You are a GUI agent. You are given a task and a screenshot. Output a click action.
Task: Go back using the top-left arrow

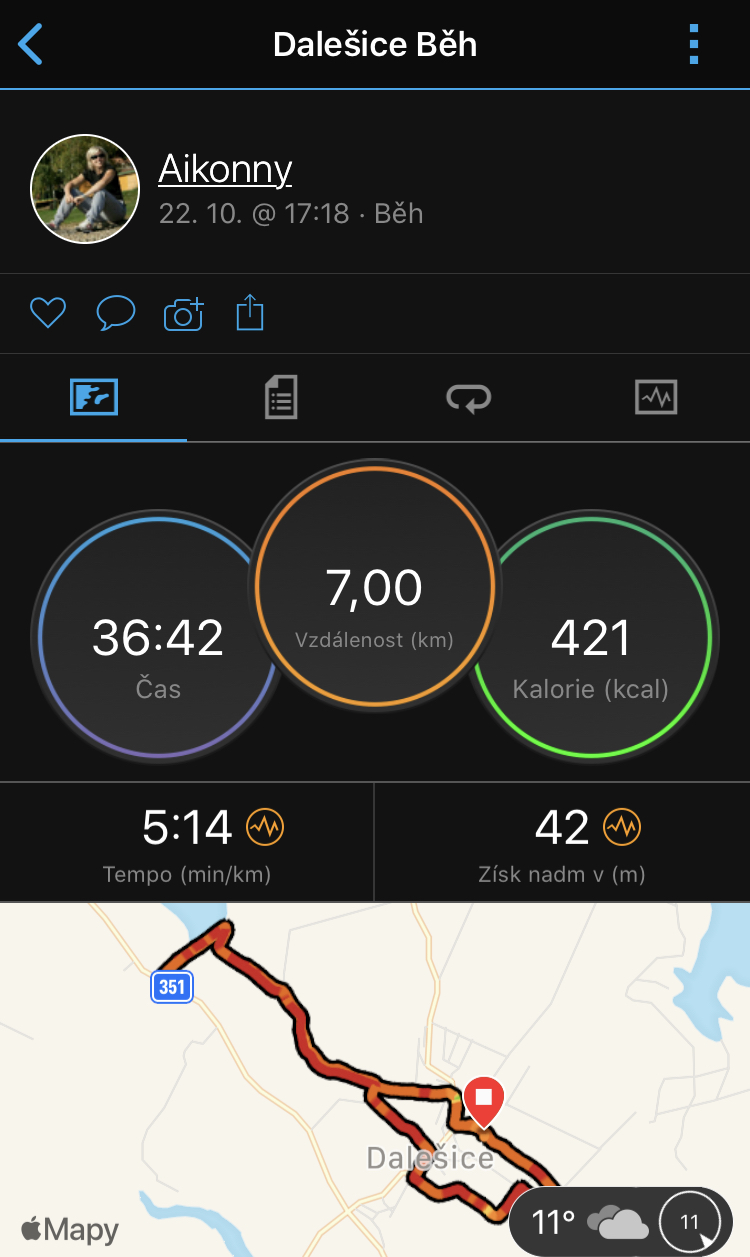tap(31, 45)
